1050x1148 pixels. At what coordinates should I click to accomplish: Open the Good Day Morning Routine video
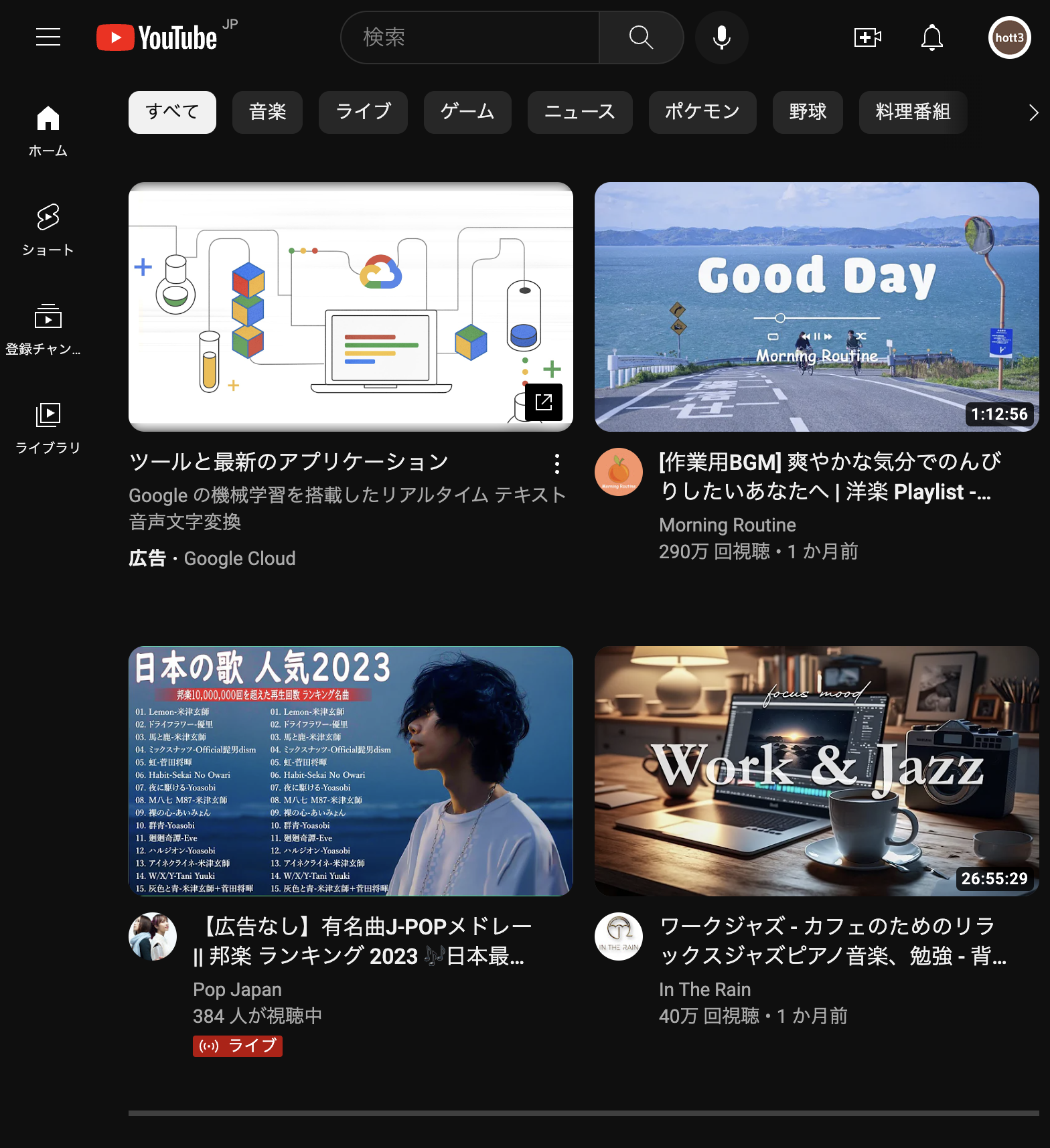816,307
